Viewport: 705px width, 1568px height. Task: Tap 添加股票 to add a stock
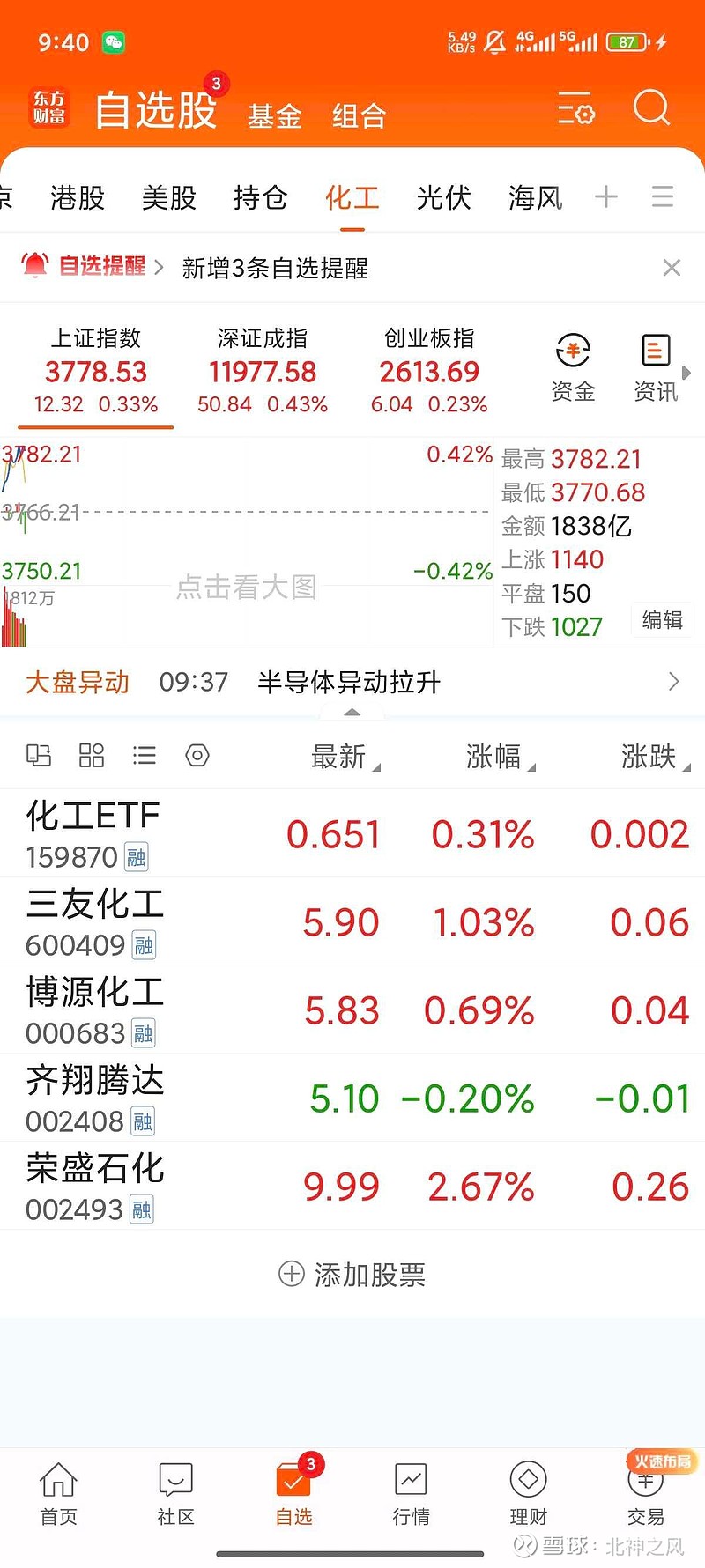pos(352,1274)
